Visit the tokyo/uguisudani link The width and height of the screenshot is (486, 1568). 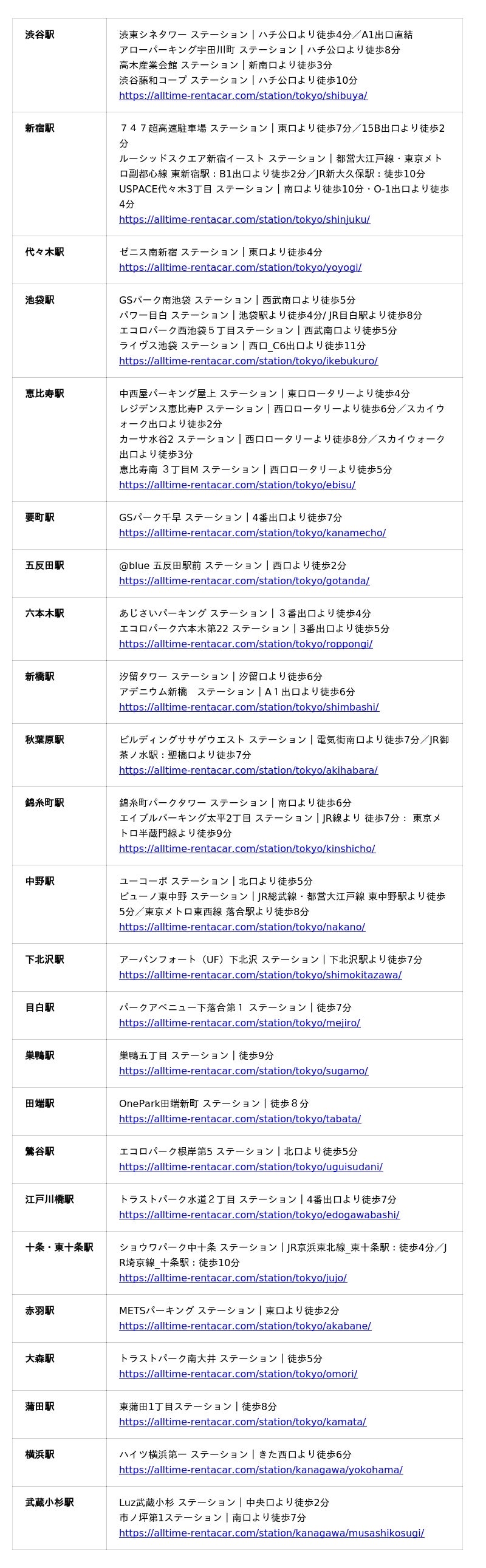(251, 1167)
